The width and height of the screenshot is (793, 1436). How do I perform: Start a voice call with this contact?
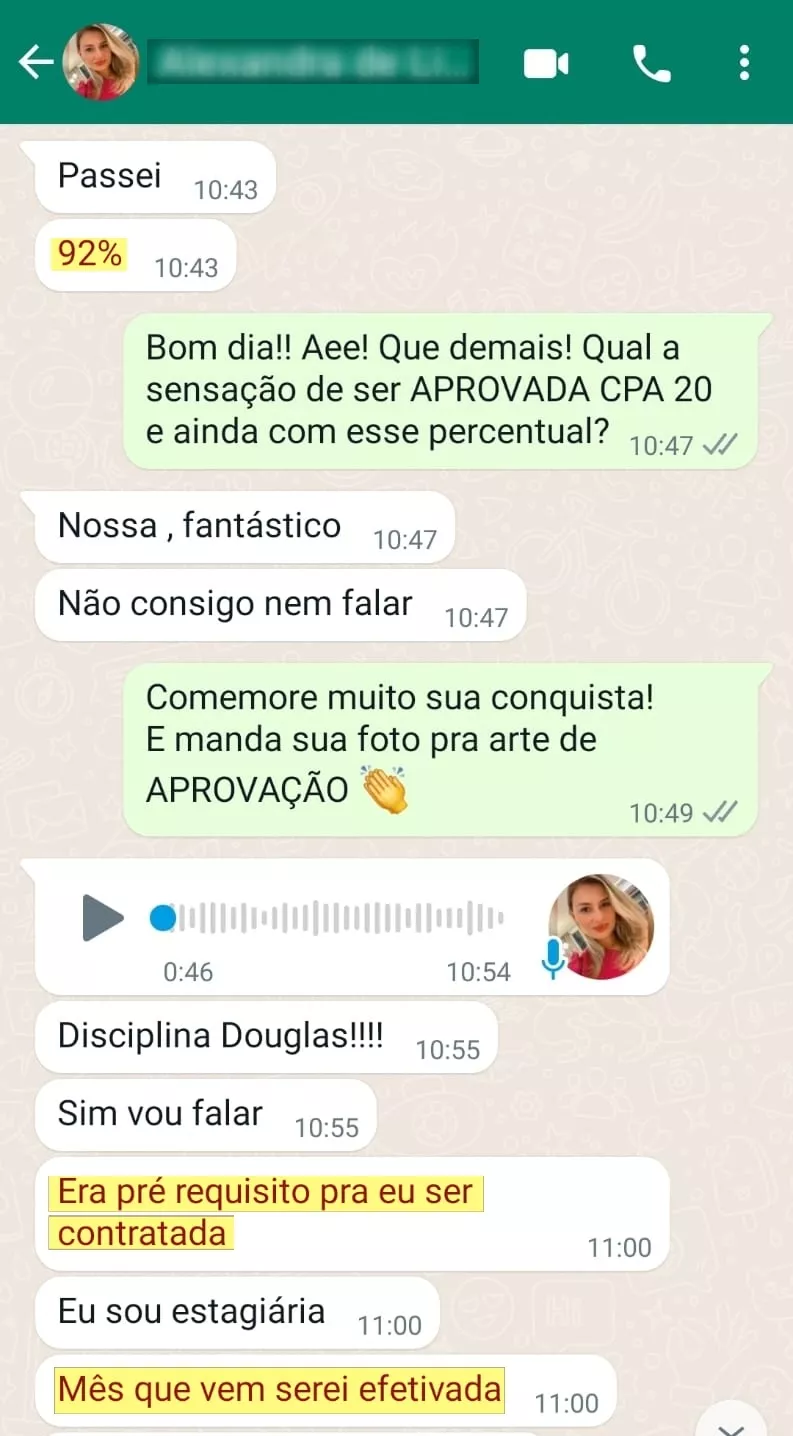point(651,64)
